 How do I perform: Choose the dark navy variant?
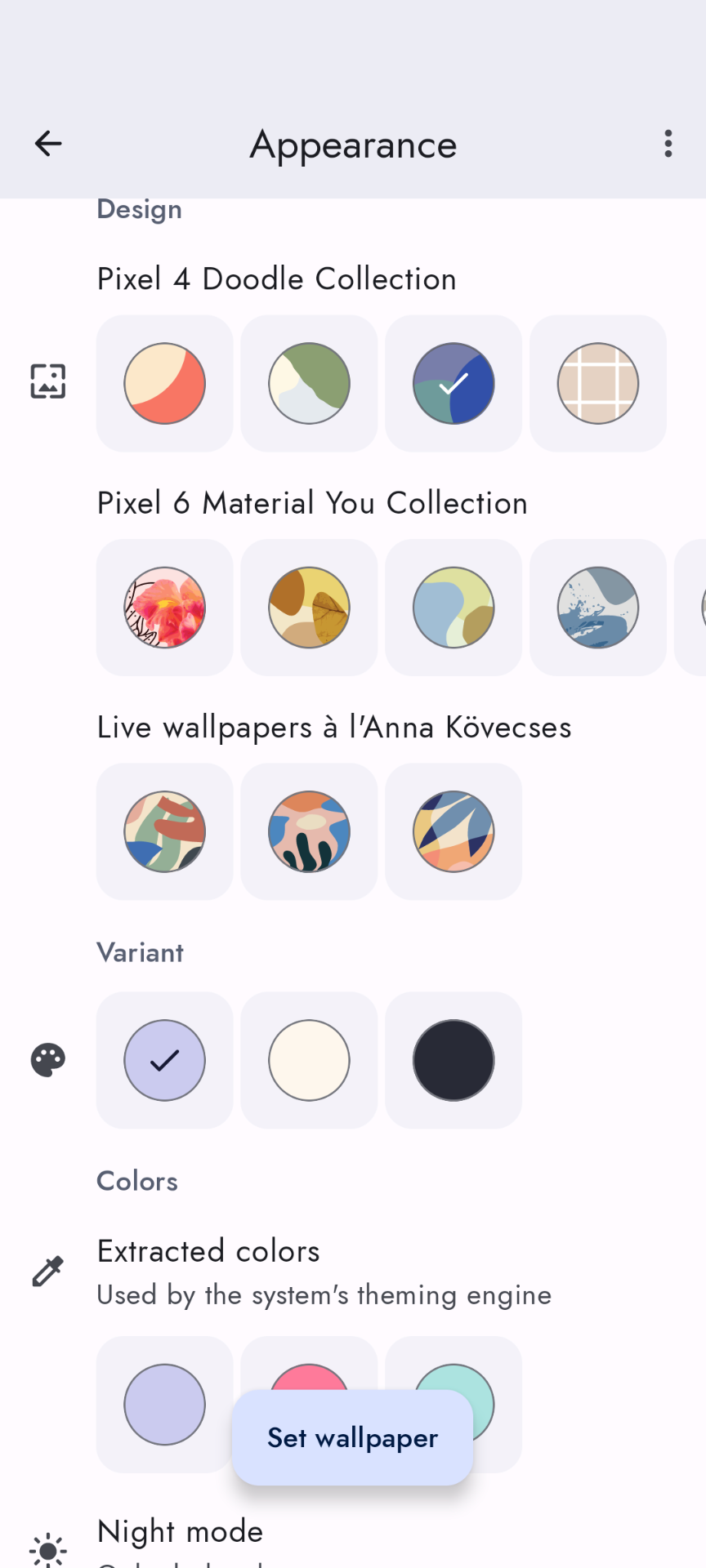point(454,1060)
